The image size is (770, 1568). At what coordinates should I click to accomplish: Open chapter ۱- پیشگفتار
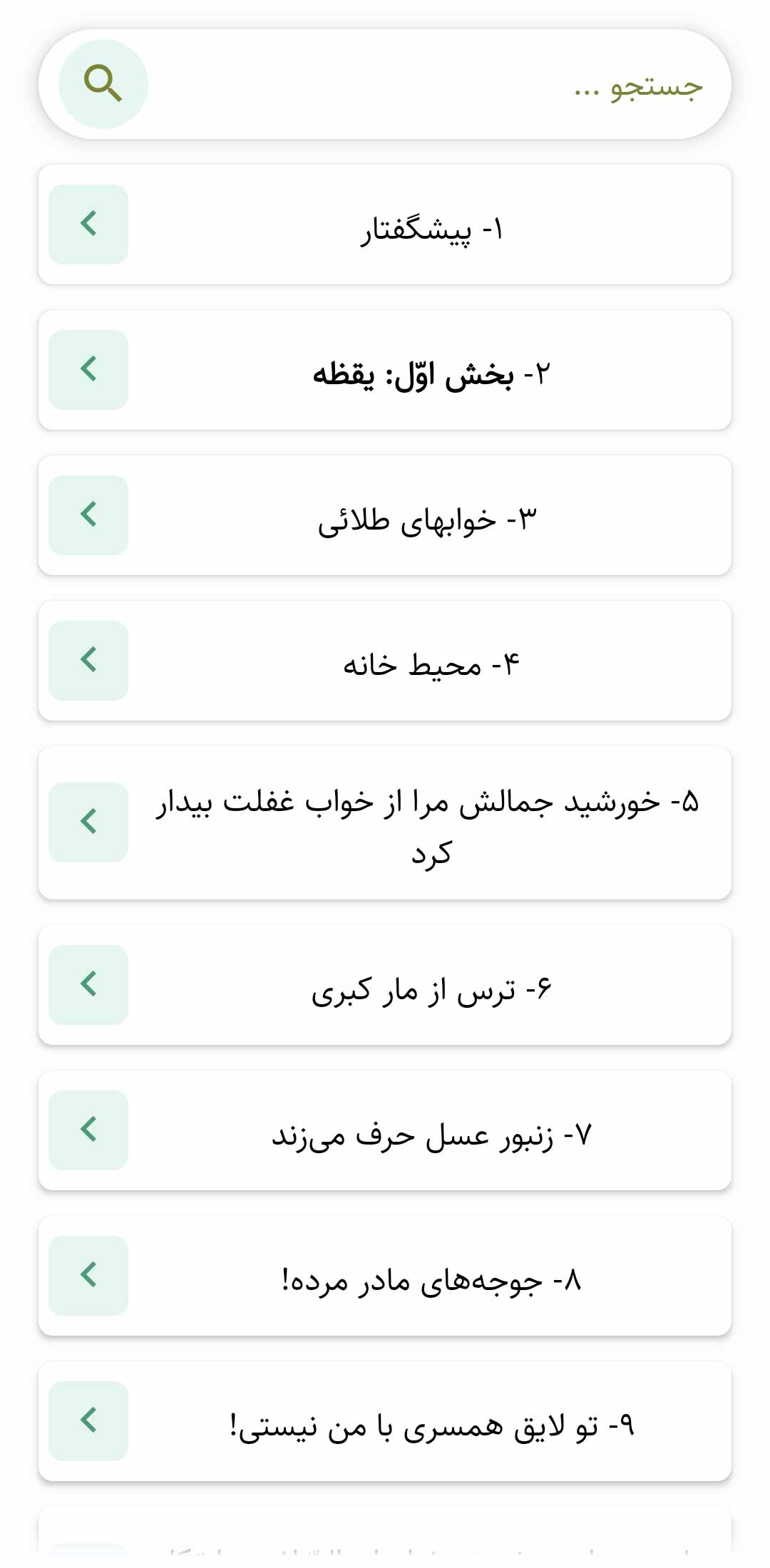[385, 225]
